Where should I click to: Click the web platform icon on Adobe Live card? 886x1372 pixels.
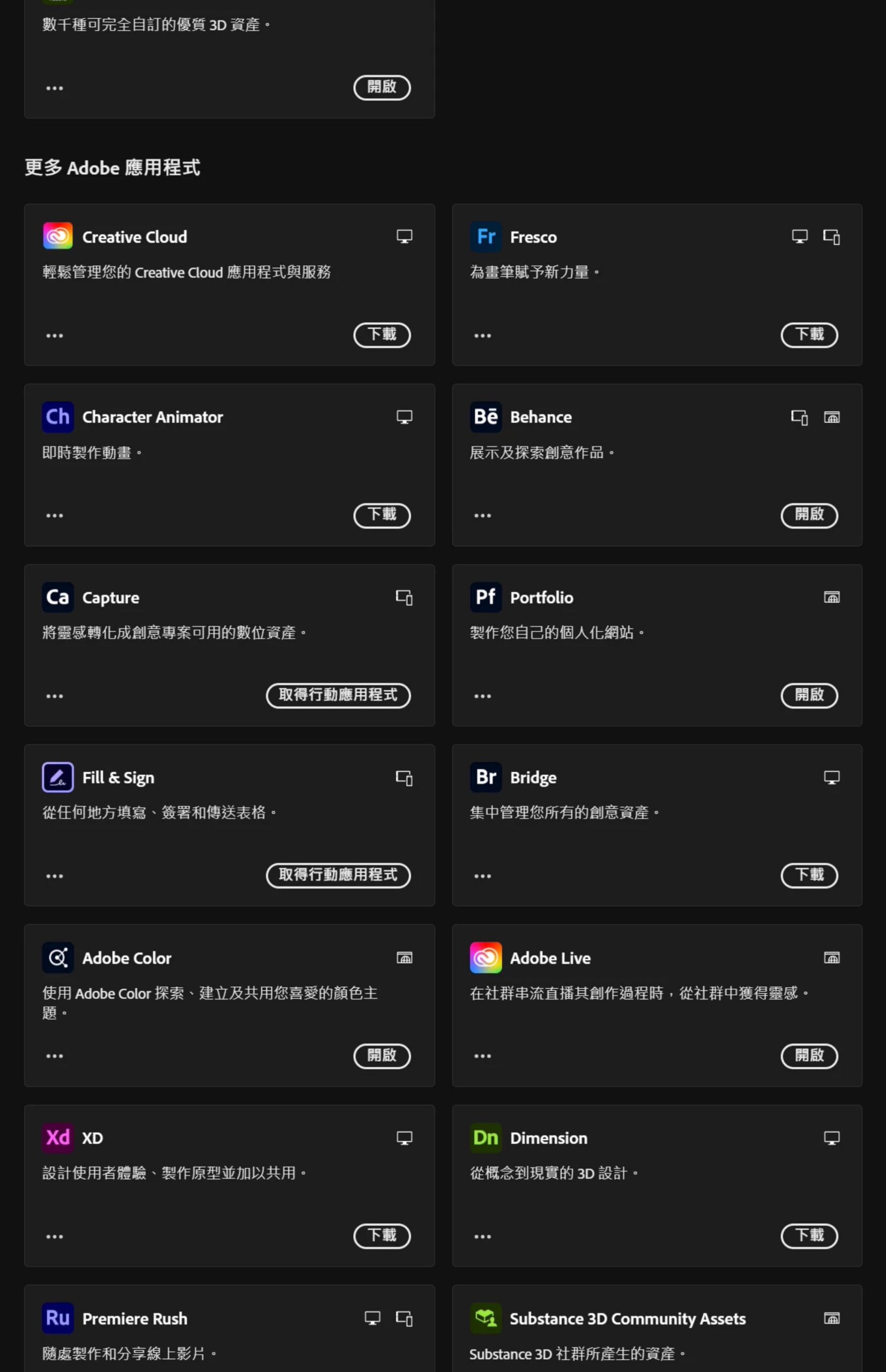[x=832, y=957]
